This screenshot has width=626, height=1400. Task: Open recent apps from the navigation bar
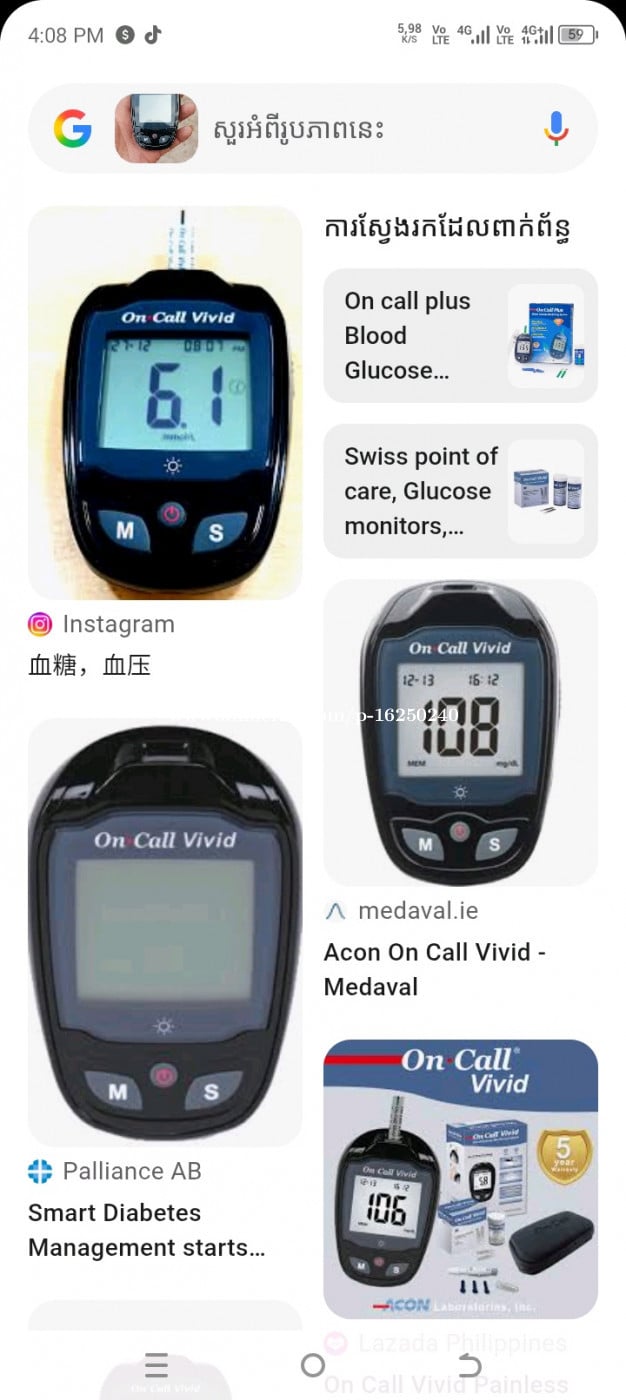pyautogui.click(x=156, y=1365)
